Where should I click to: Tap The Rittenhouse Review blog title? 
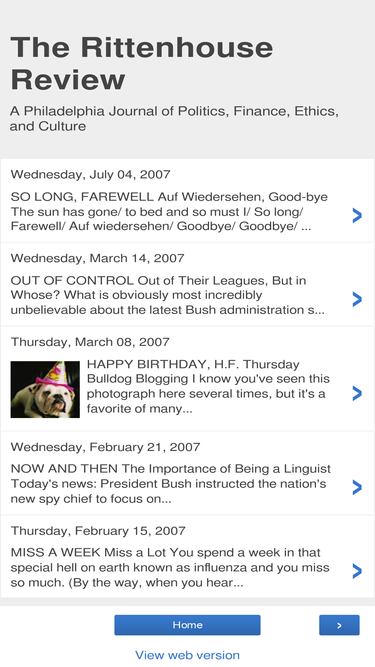tap(142, 63)
